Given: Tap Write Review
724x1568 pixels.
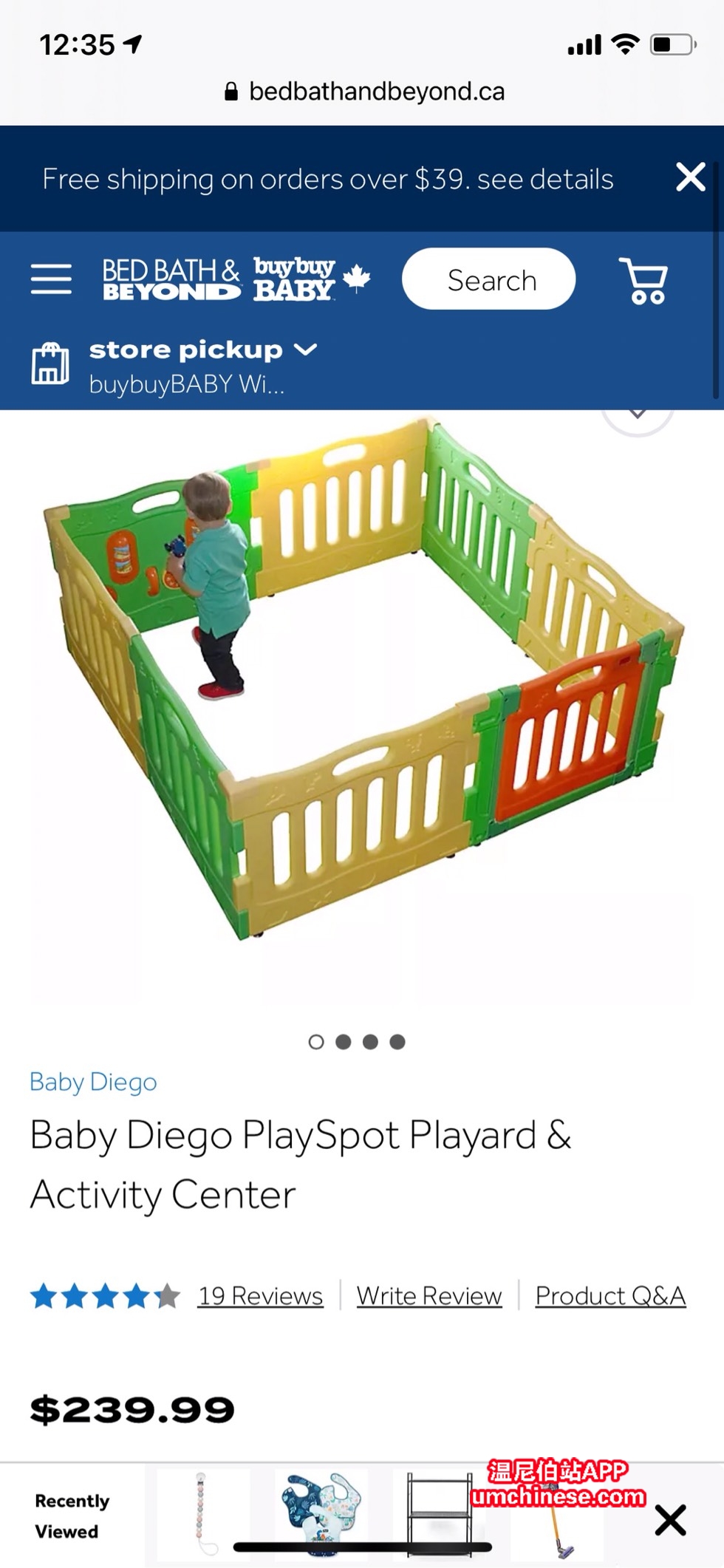Looking at the screenshot, I should (x=429, y=1295).
